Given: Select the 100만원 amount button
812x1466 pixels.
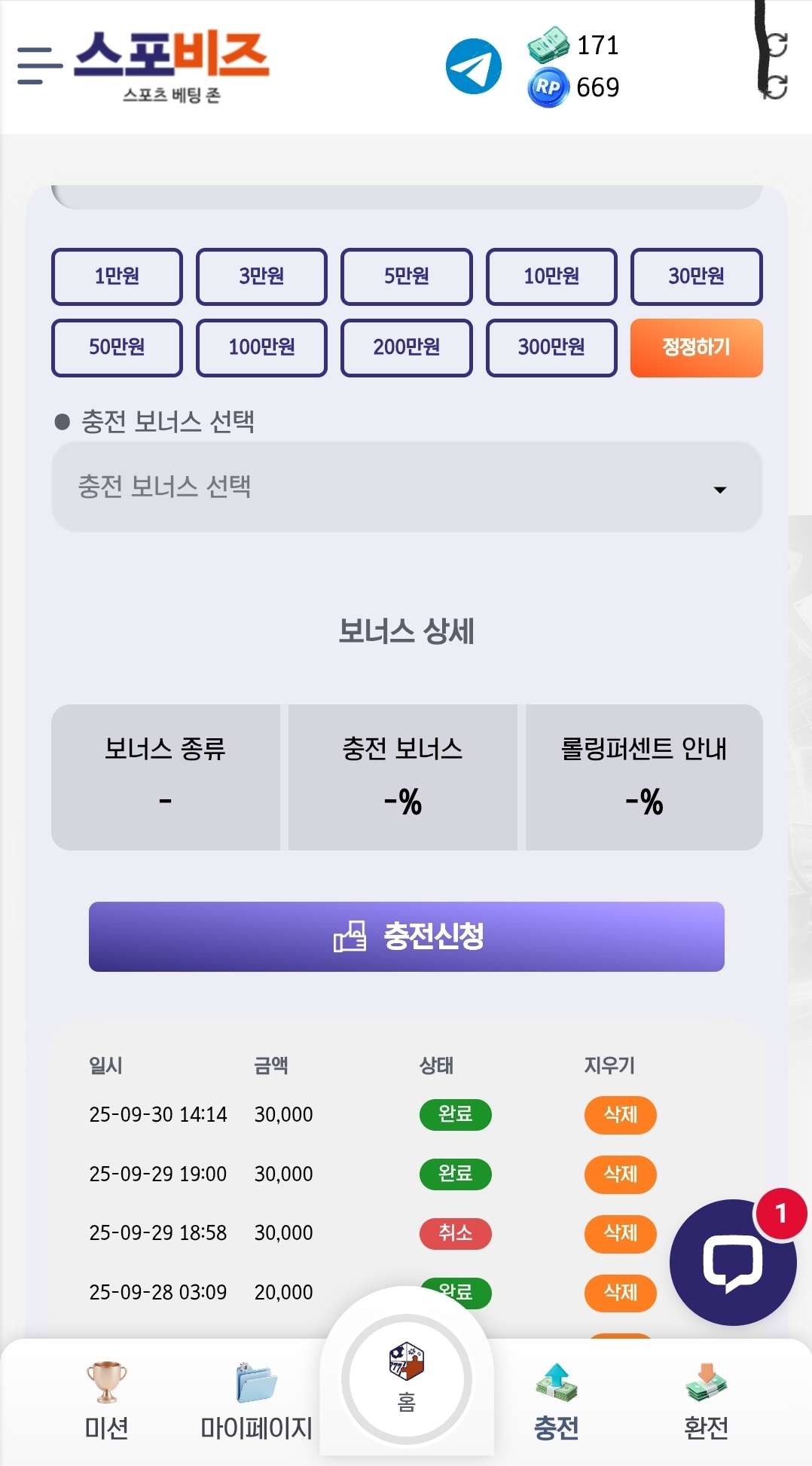Looking at the screenshot, I should [261, 347].
